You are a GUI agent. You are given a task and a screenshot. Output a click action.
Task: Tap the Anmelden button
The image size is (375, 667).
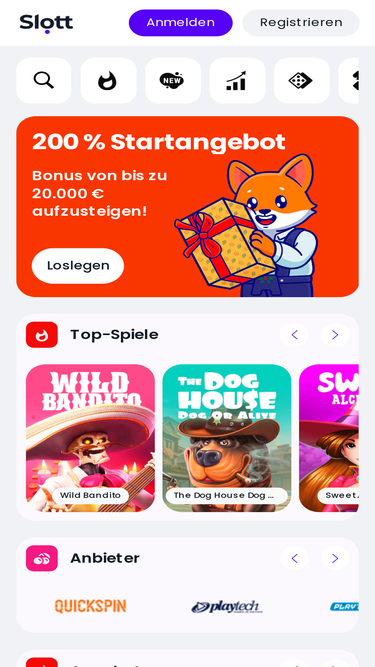(x=181, y=23)
